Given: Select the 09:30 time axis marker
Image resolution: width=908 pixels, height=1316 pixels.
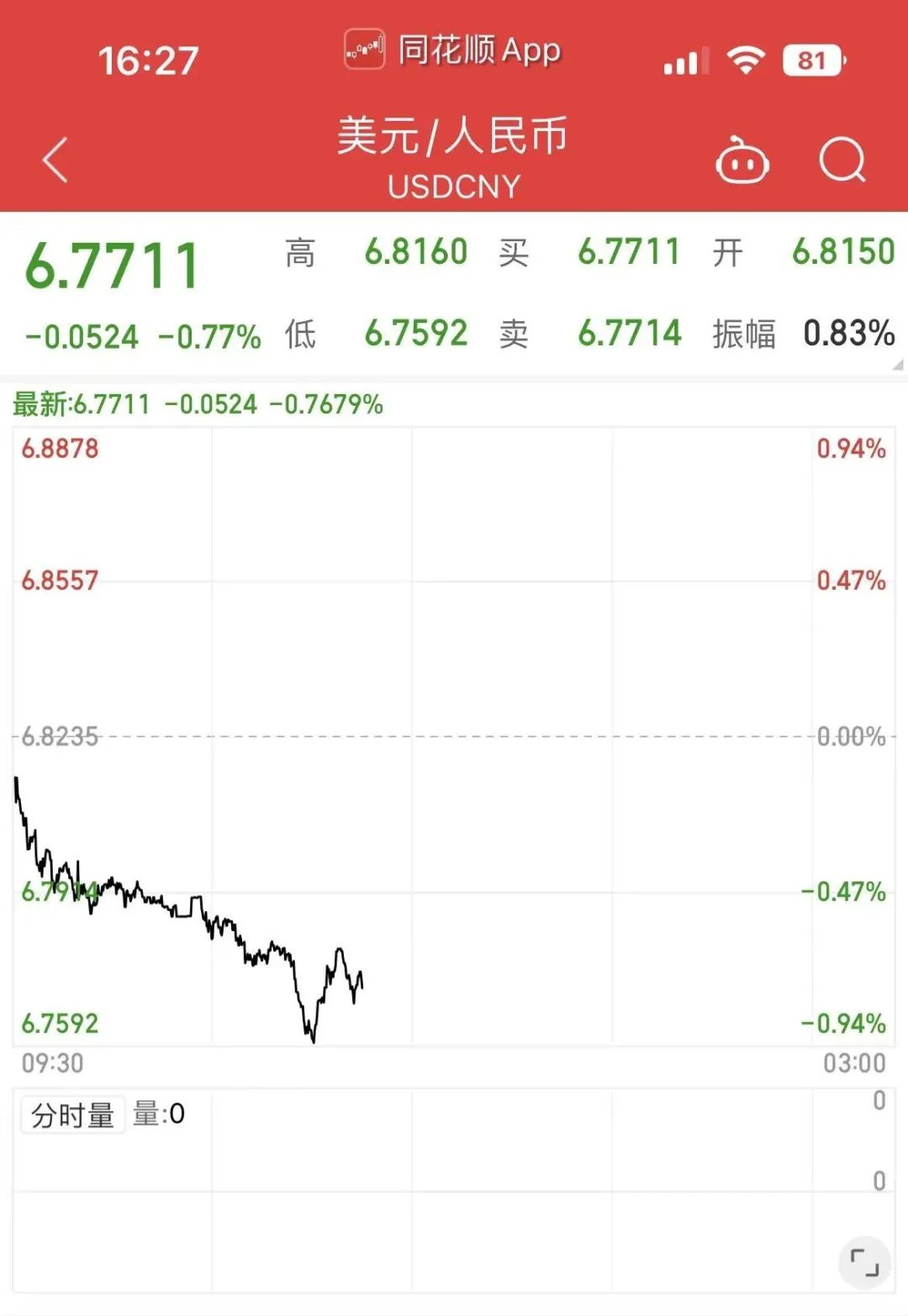Looking at the screenshot, I should [x=53, y=1062].
